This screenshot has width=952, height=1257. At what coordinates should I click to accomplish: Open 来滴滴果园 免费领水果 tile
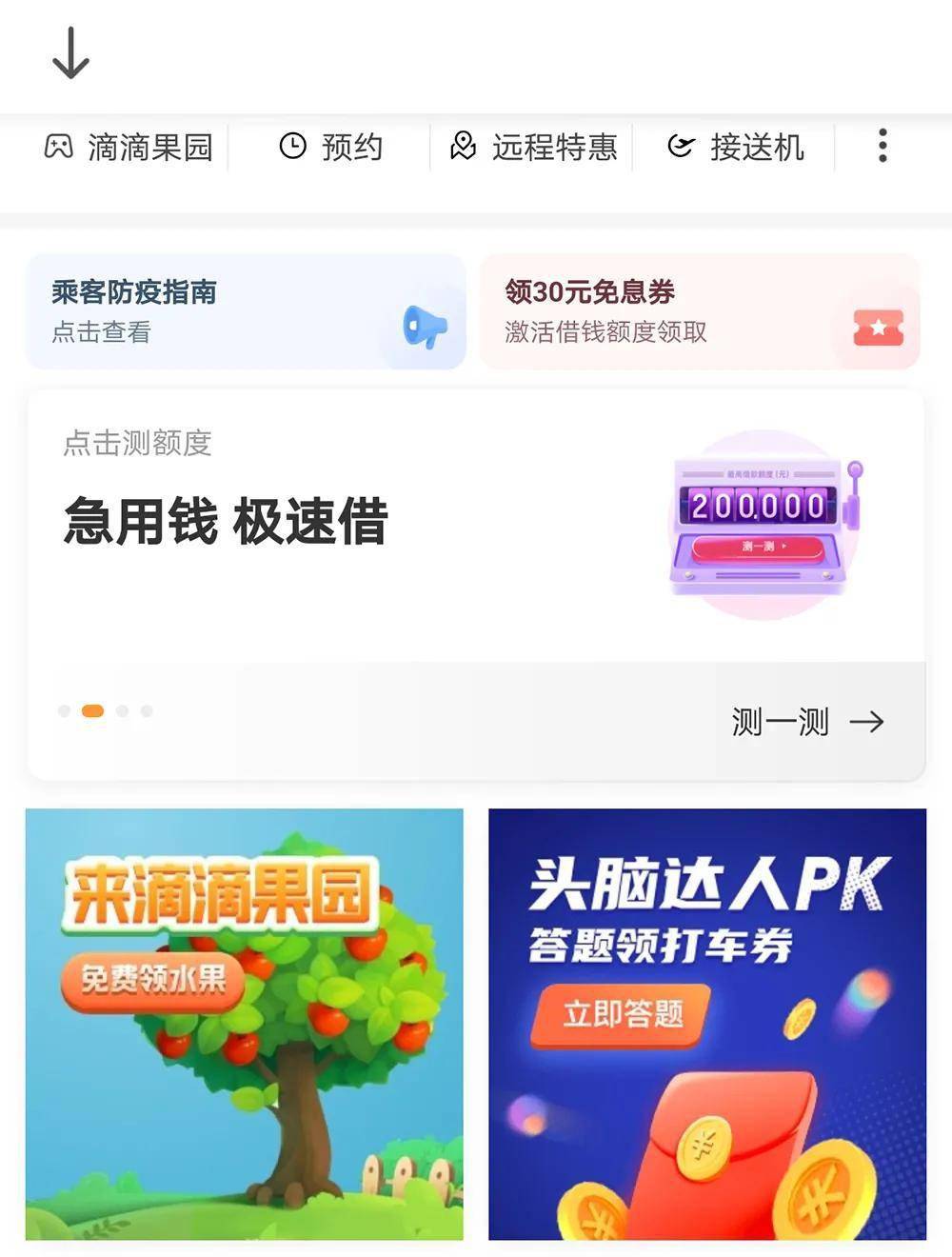pyautogui.click(x=245, y=1024)
